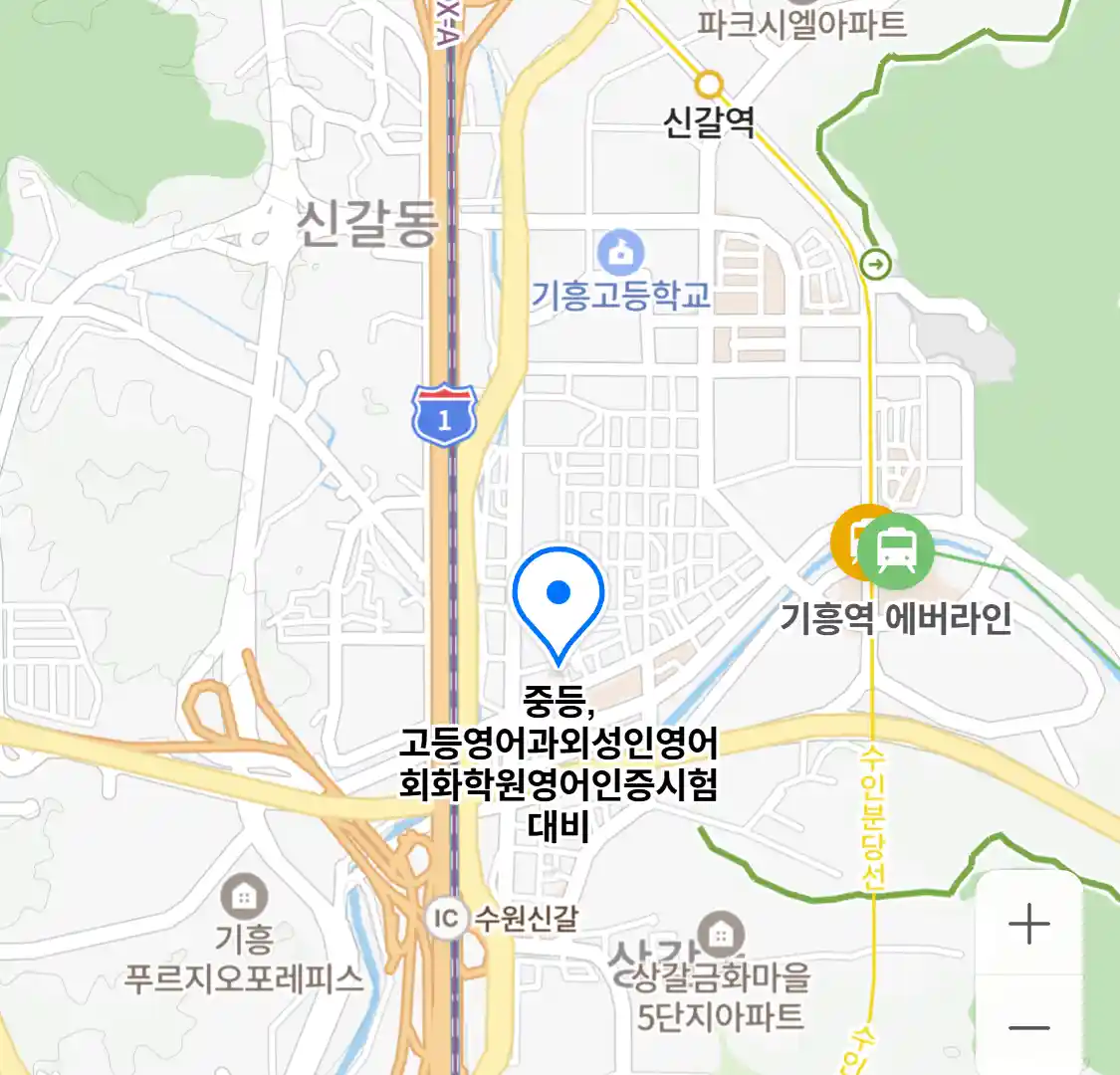This screenshot has width=1120, height=1075.
Task: Tap the 수원신갈 IC marker
Action: tap(445, 918)
